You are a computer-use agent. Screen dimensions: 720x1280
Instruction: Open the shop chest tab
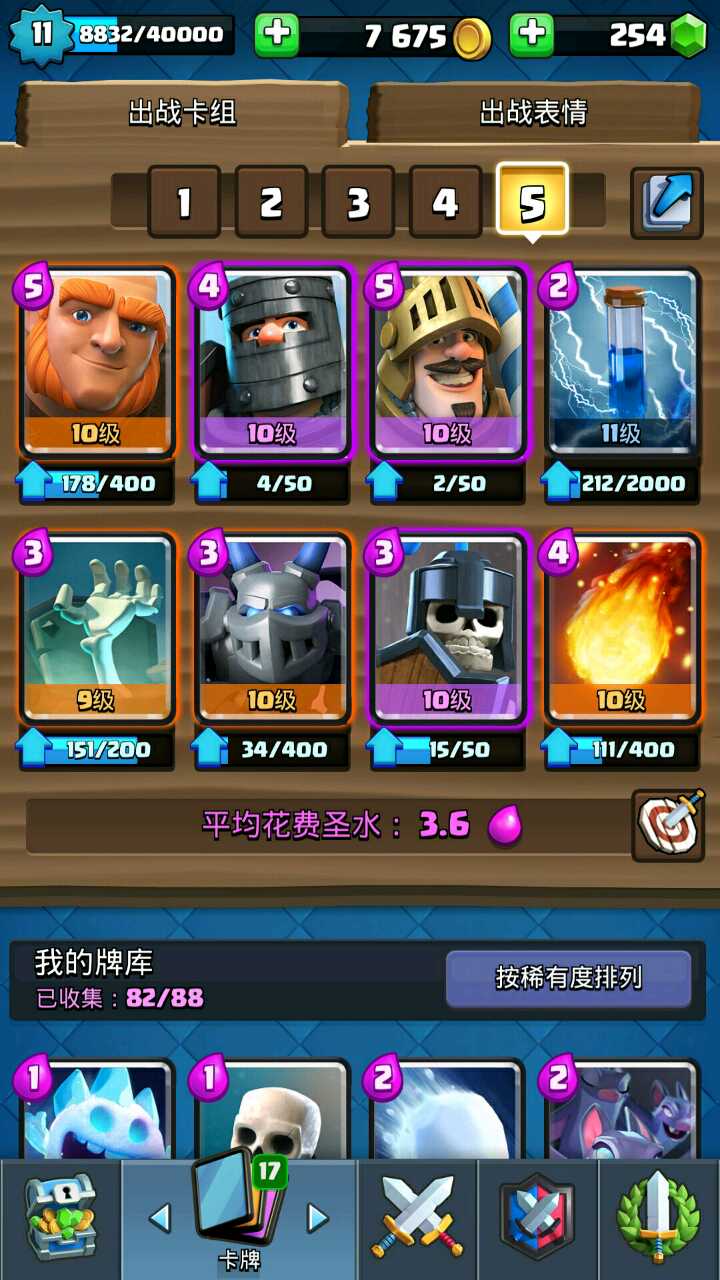[60, 1220]
